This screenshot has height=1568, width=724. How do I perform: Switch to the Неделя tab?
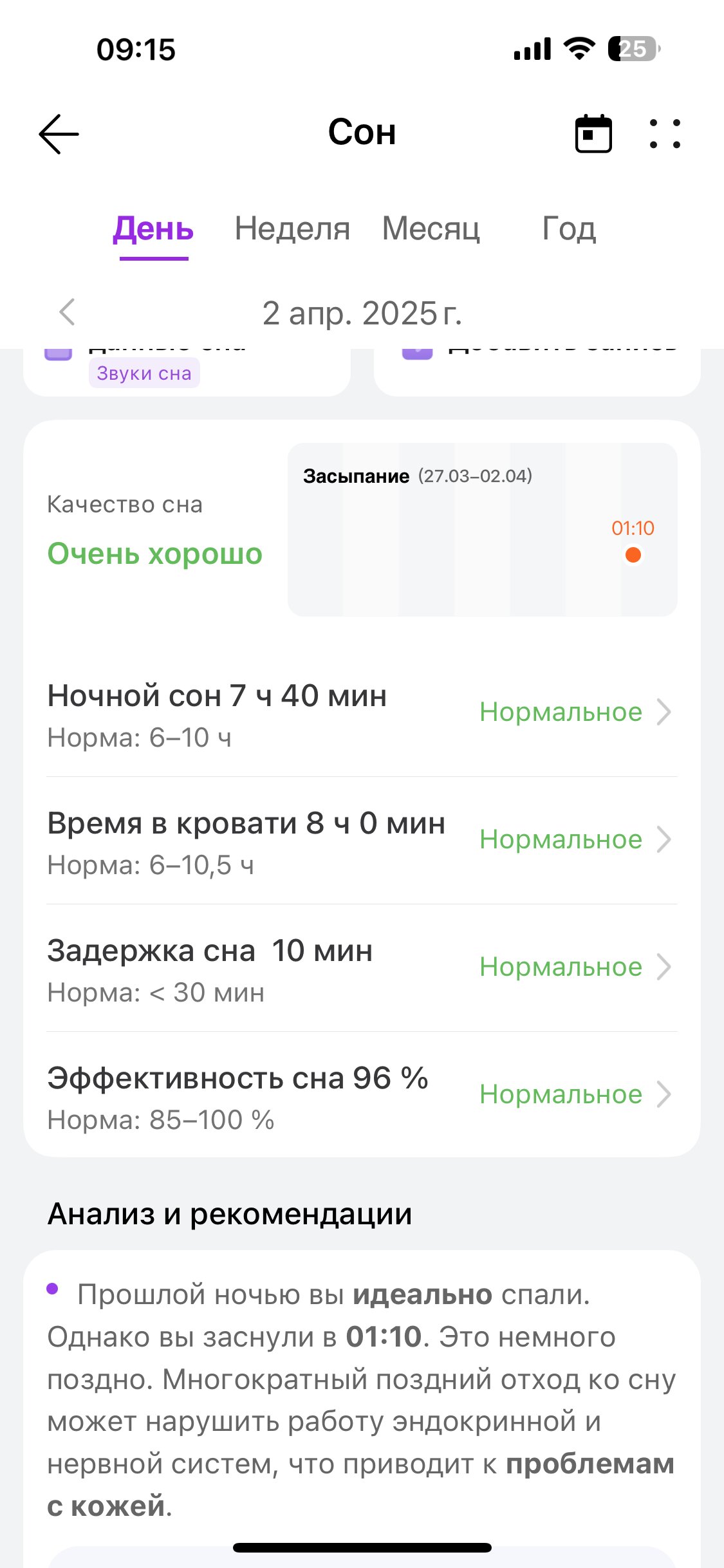pyautogui.click(x=292, y=229)
